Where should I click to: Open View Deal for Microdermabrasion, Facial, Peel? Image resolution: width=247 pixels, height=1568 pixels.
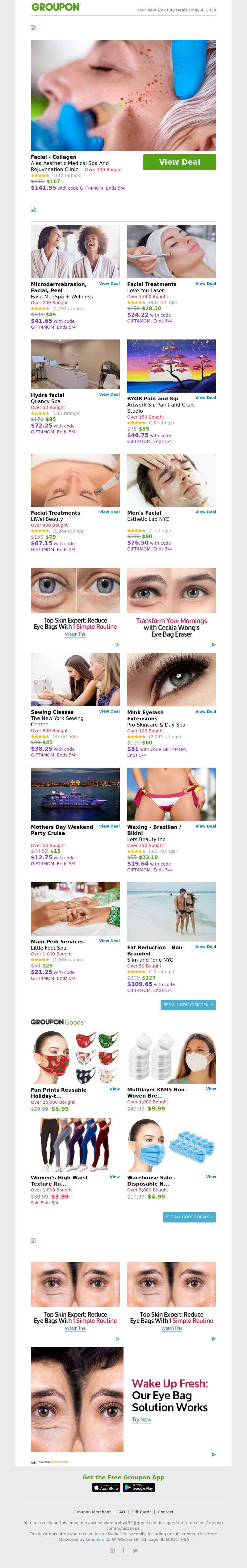110,284
